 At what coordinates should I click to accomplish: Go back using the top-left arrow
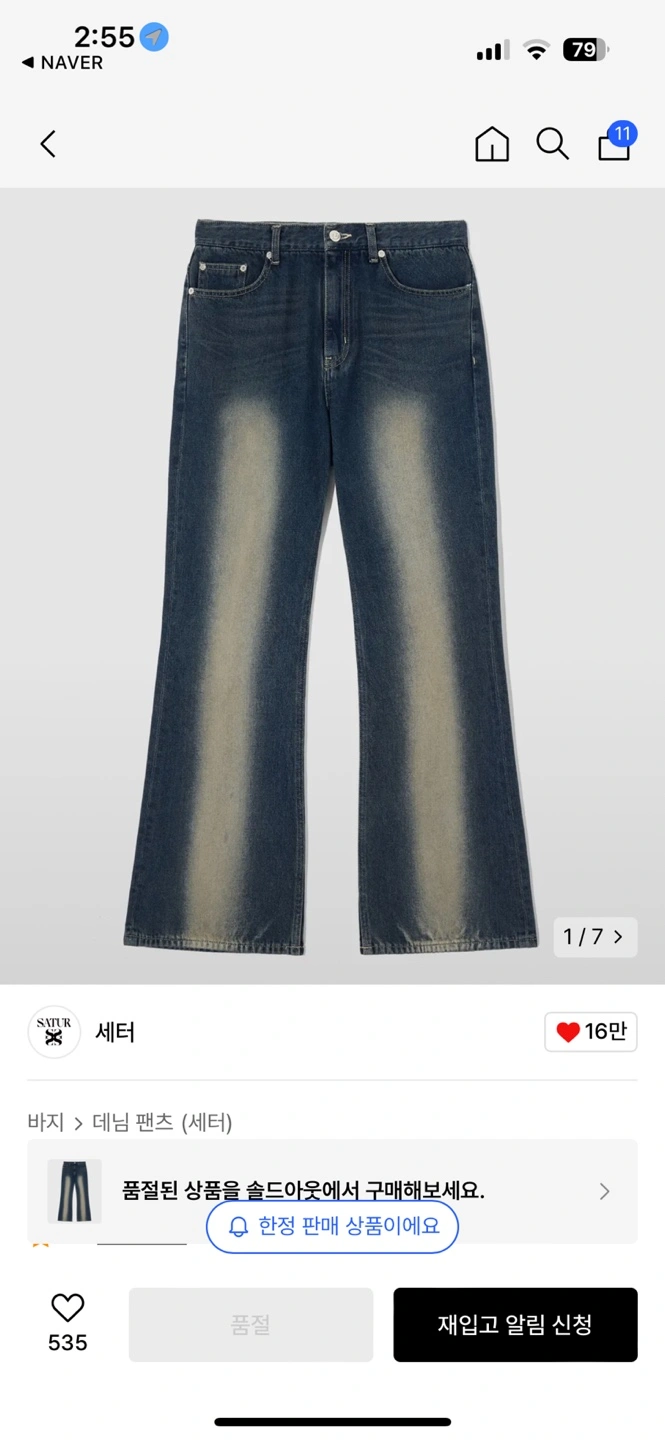click(47, 144)
